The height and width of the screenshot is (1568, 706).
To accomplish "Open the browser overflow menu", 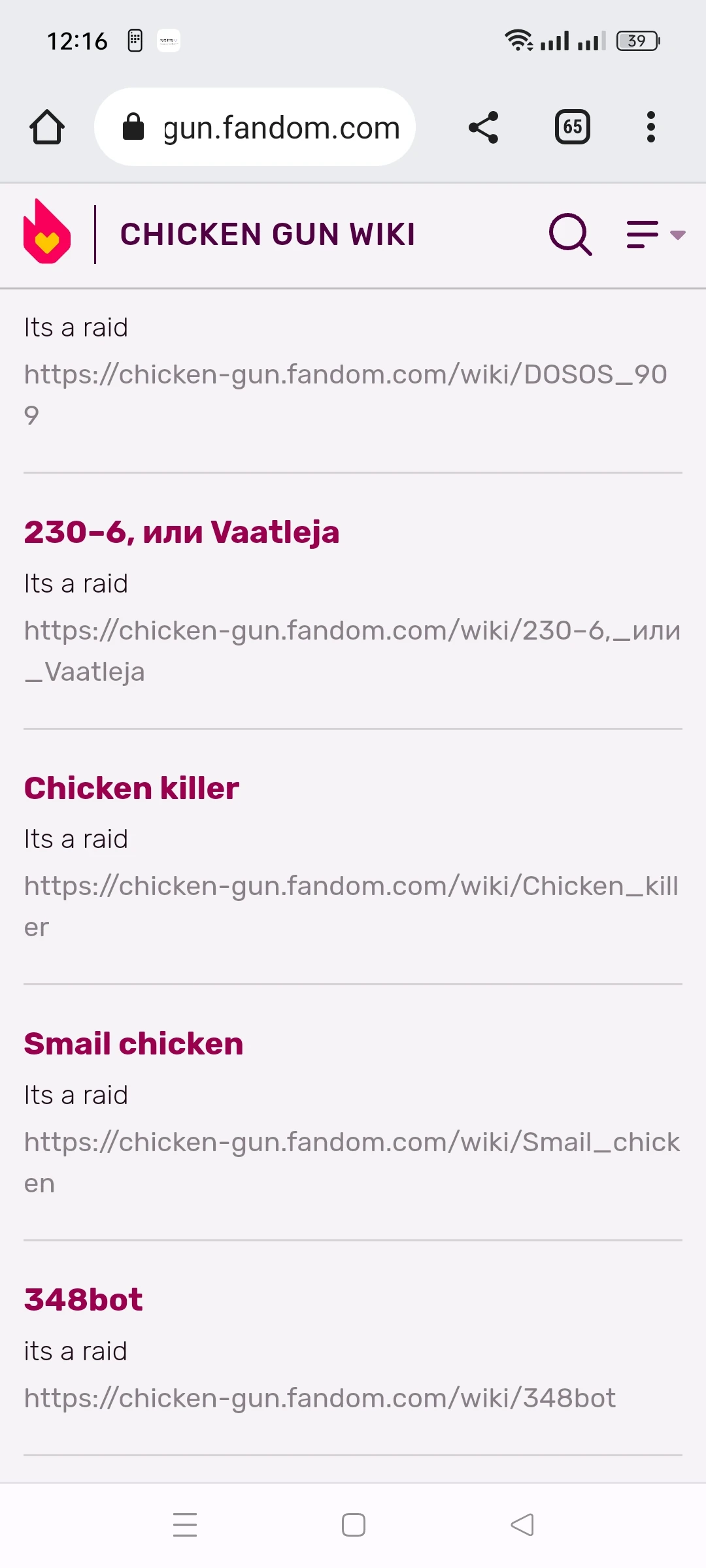I will click(650, 127).
